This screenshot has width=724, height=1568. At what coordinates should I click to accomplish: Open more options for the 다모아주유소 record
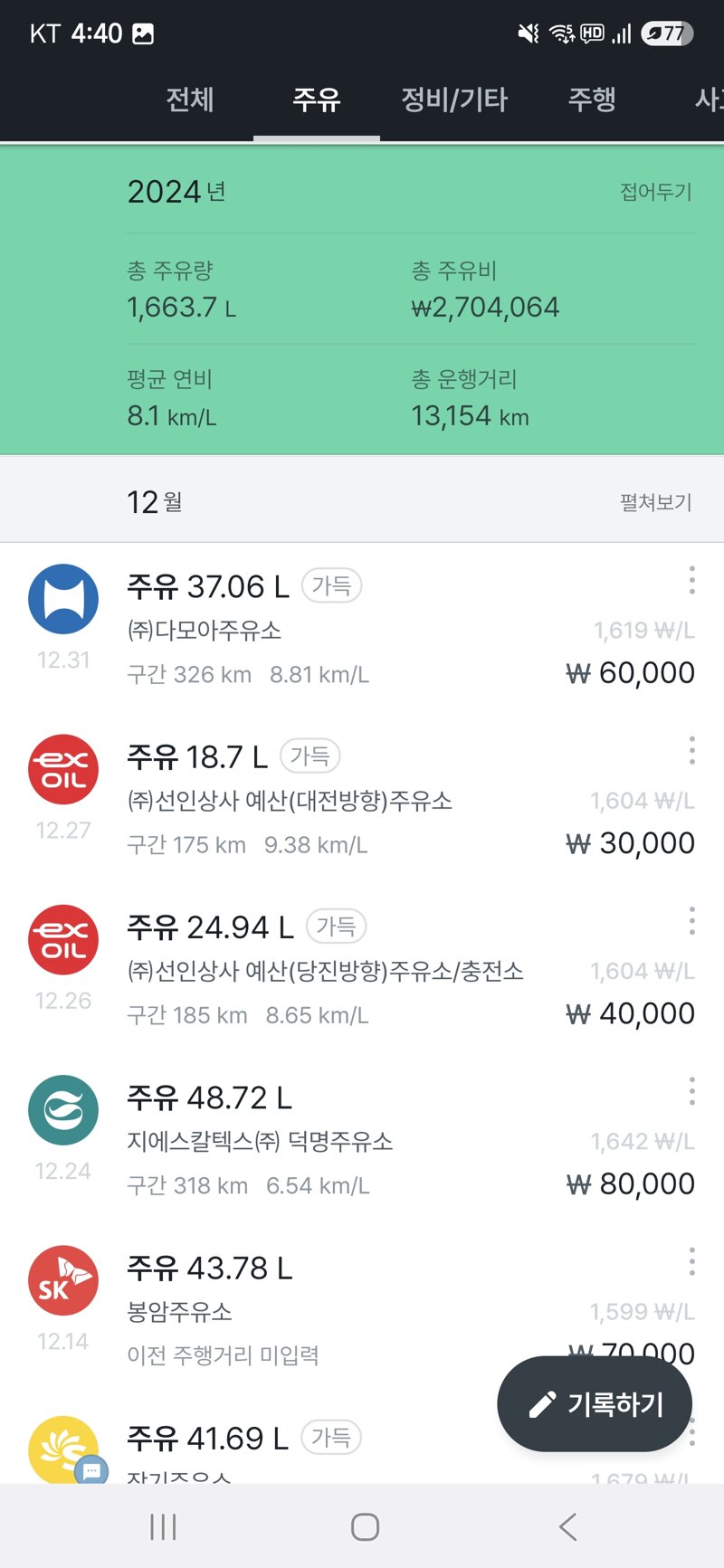(691, 580)
